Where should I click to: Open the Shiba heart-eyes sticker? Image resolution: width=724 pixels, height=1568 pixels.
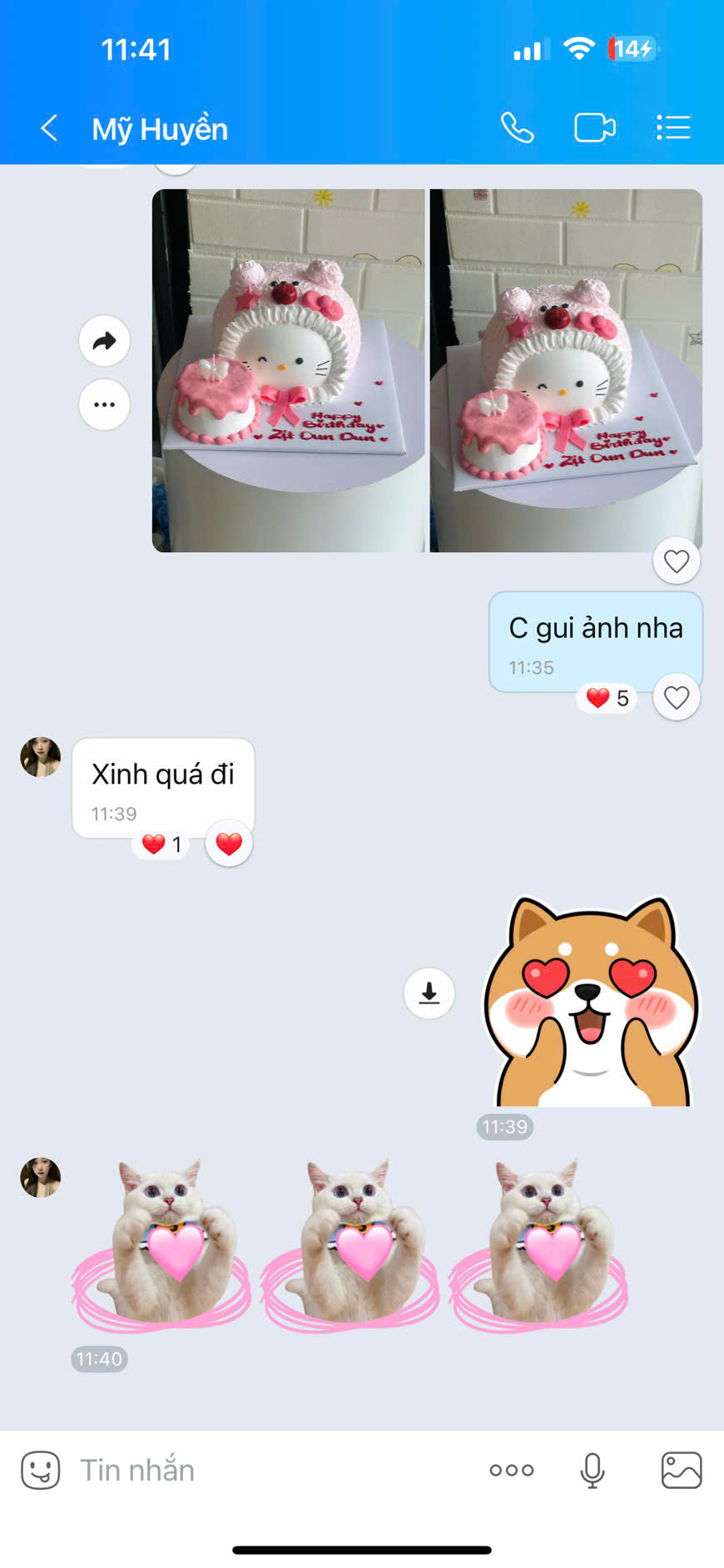(591, 1002)
